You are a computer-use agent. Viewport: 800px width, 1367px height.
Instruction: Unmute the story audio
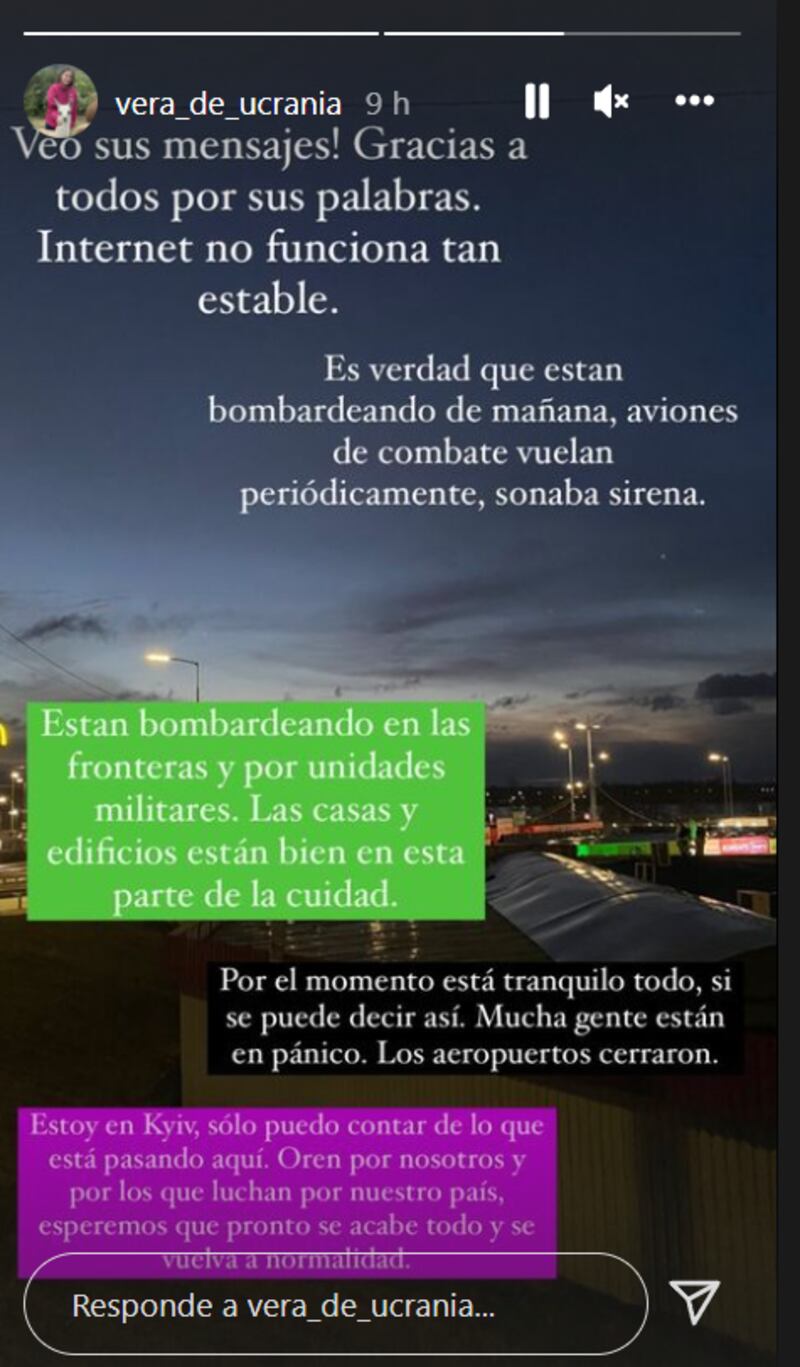click(610, 101)
